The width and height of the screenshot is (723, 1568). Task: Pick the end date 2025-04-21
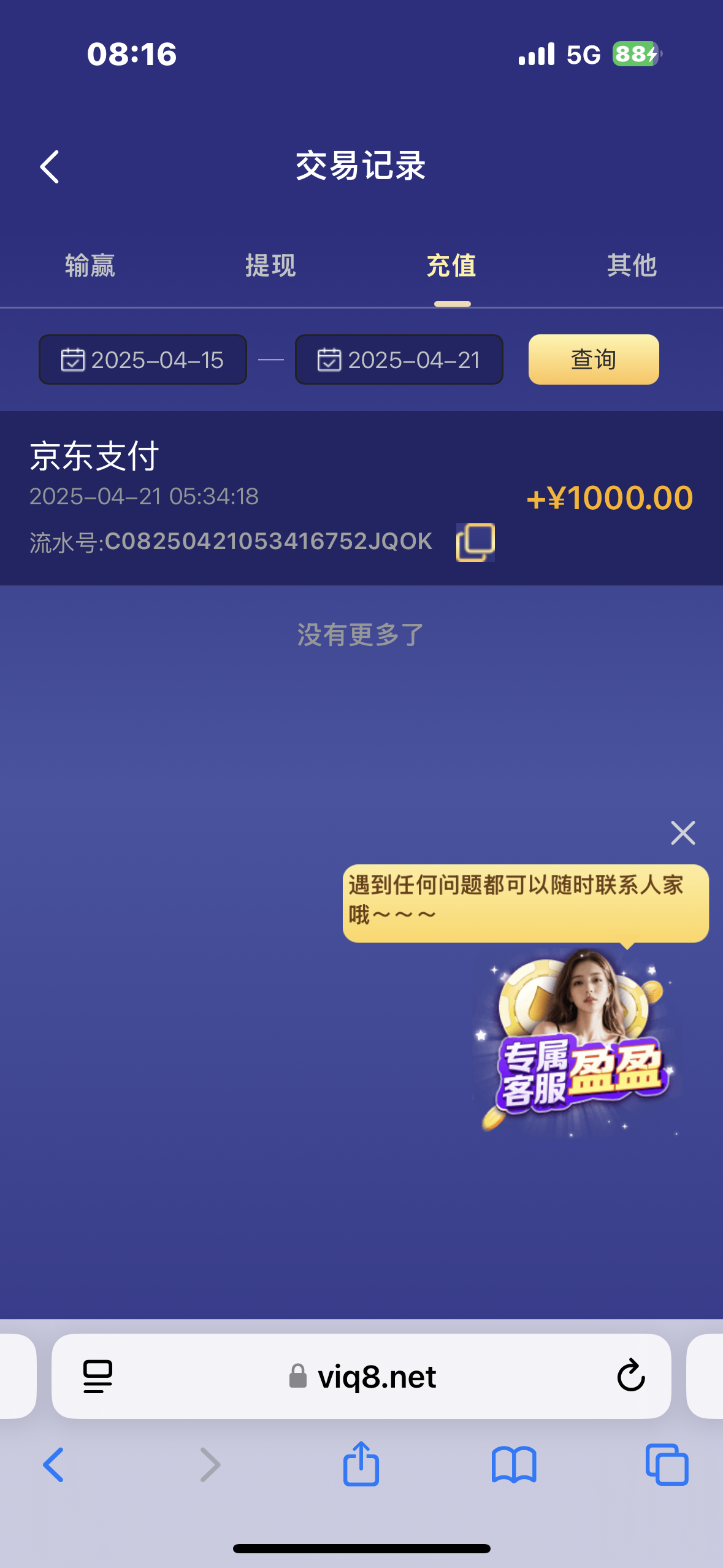[399, 359]
